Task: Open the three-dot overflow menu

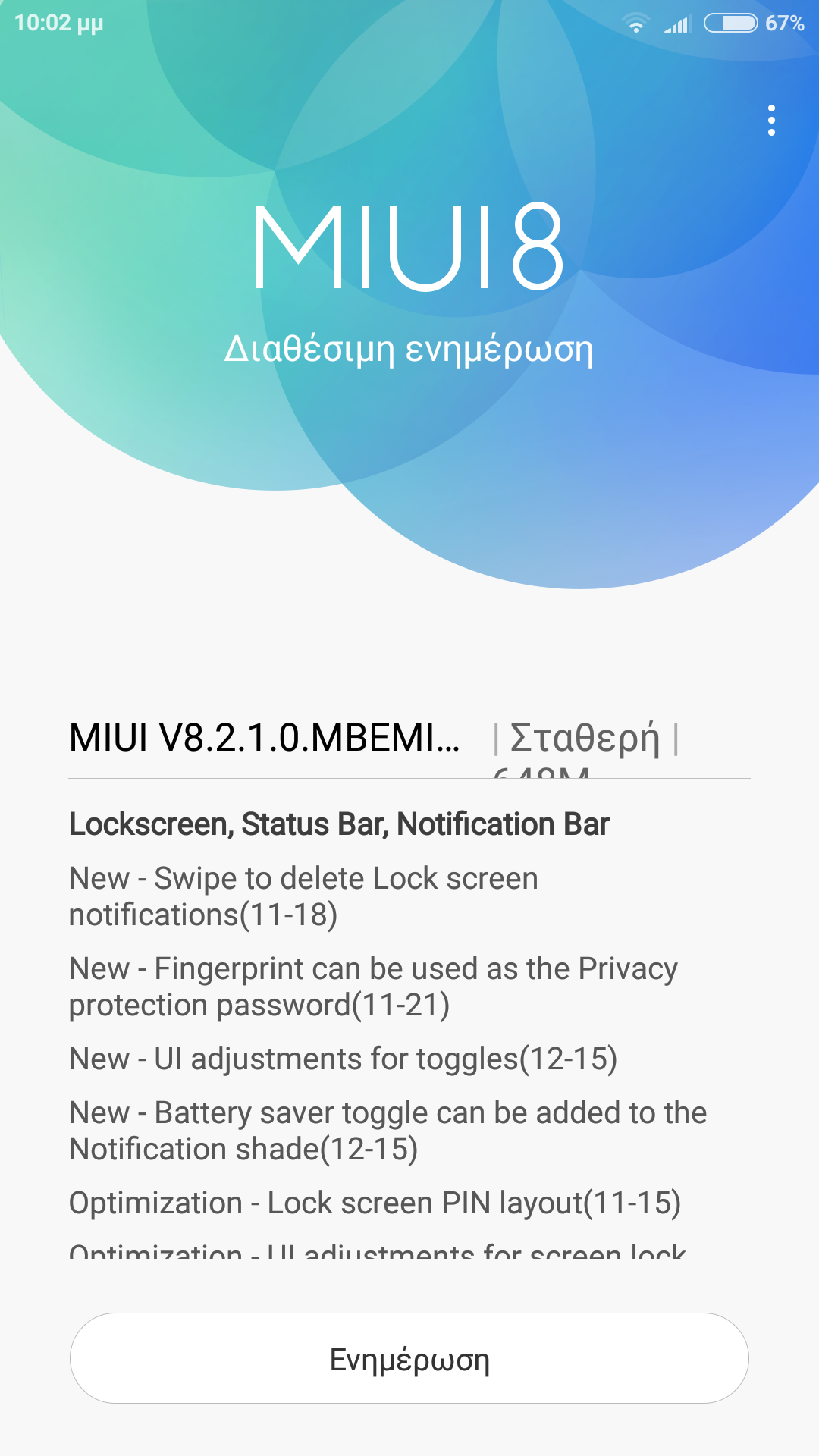Action: 771,121
